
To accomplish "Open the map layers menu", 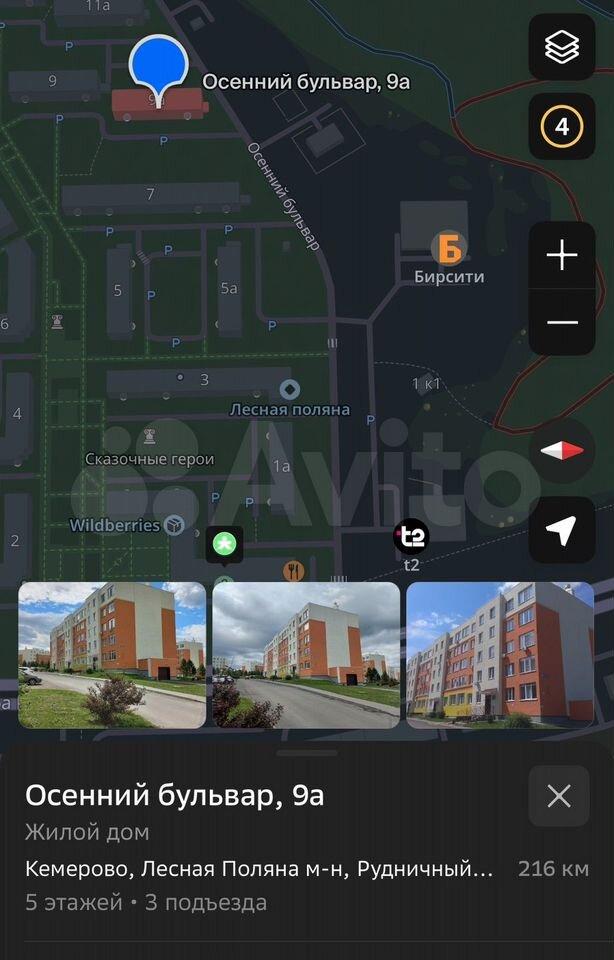I will click(562, 47).
